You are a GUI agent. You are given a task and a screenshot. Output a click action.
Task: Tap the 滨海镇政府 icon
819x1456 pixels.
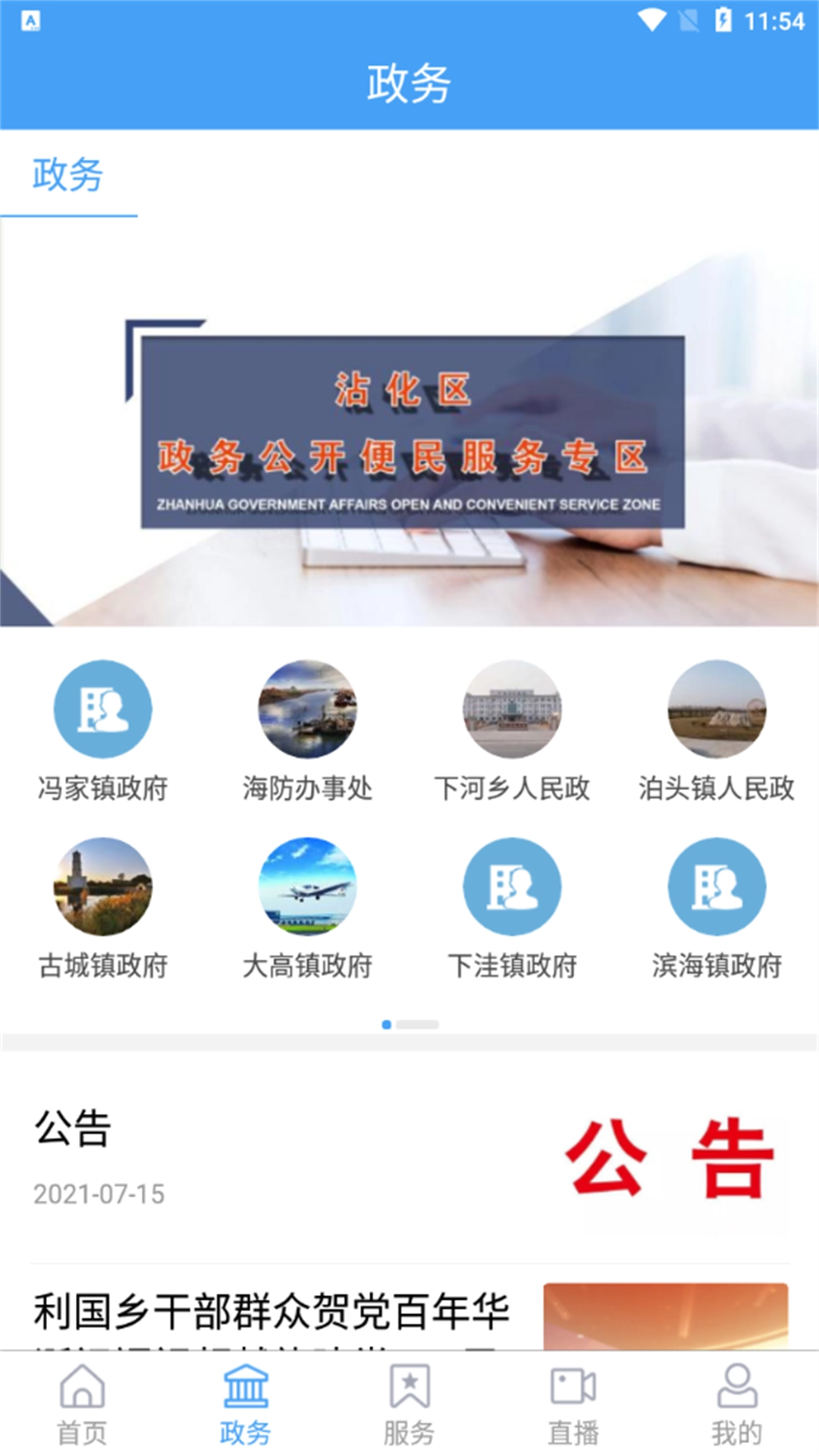tap(717, 887)
